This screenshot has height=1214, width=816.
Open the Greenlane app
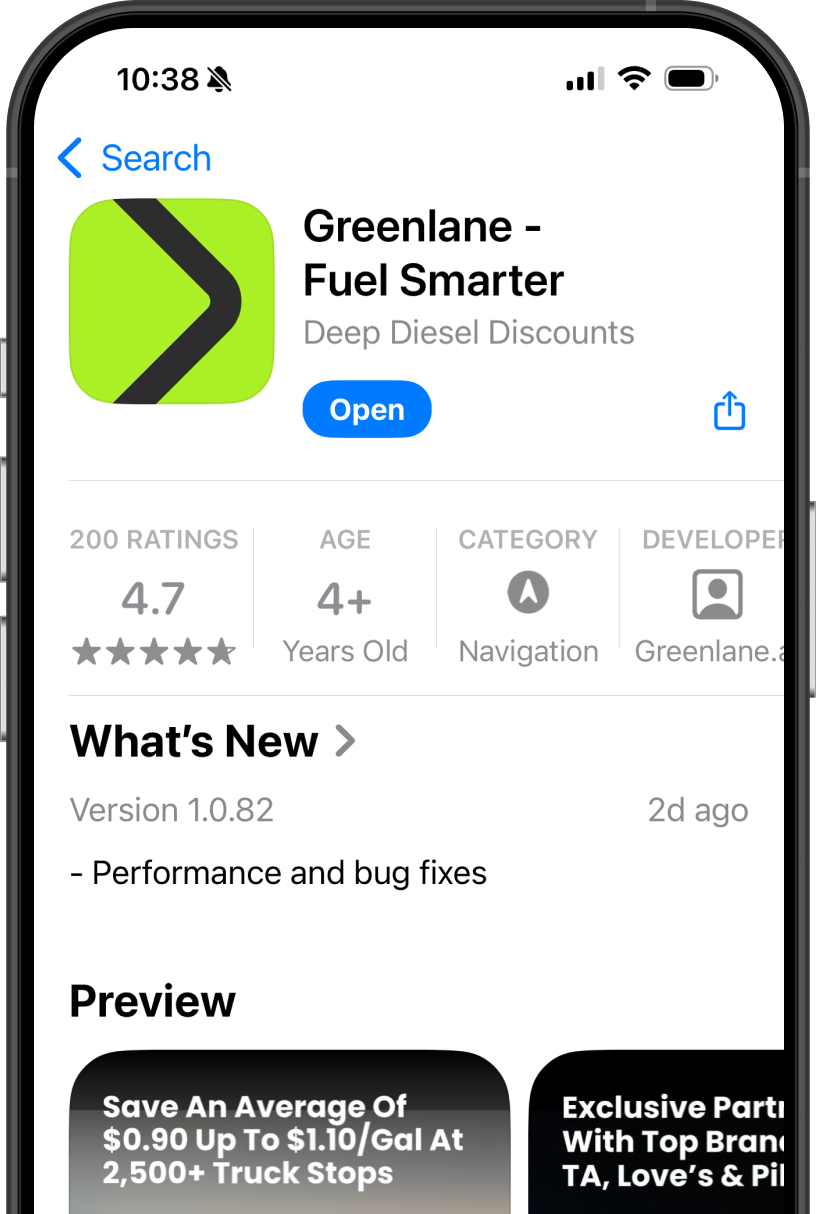pyautogui.click(x=366, y=409)
